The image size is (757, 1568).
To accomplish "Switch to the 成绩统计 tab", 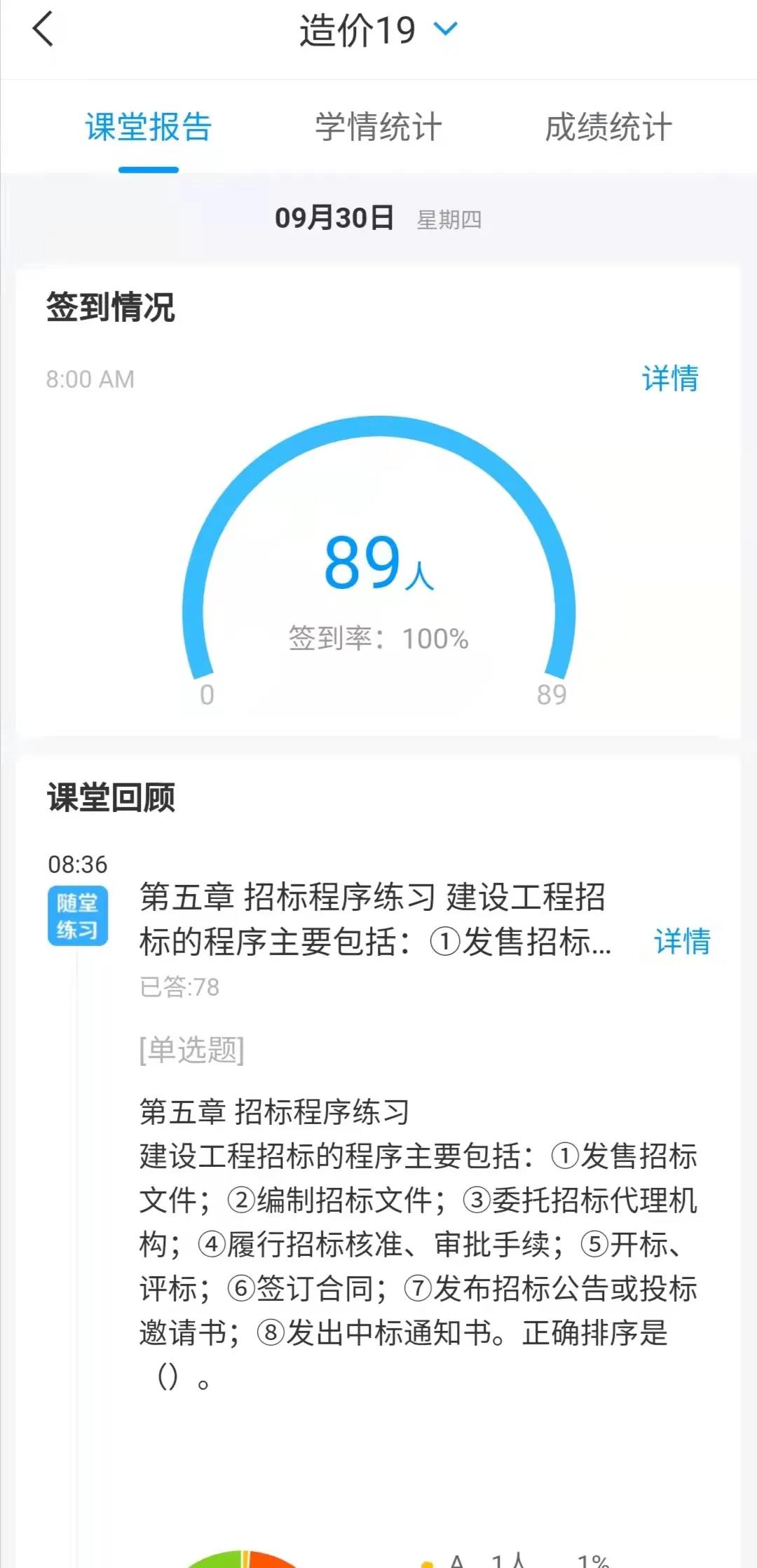I will click(608, 128).
